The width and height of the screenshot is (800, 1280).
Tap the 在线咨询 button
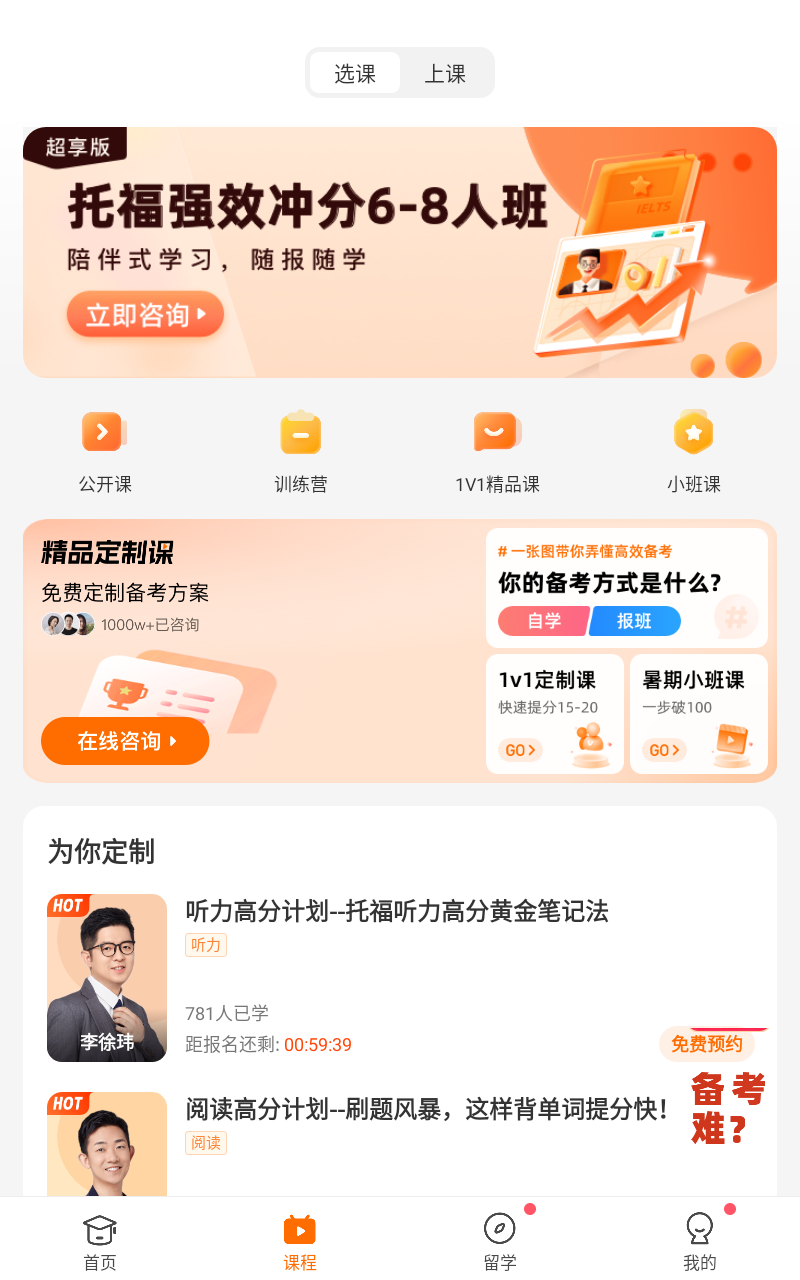coord(125,741)
